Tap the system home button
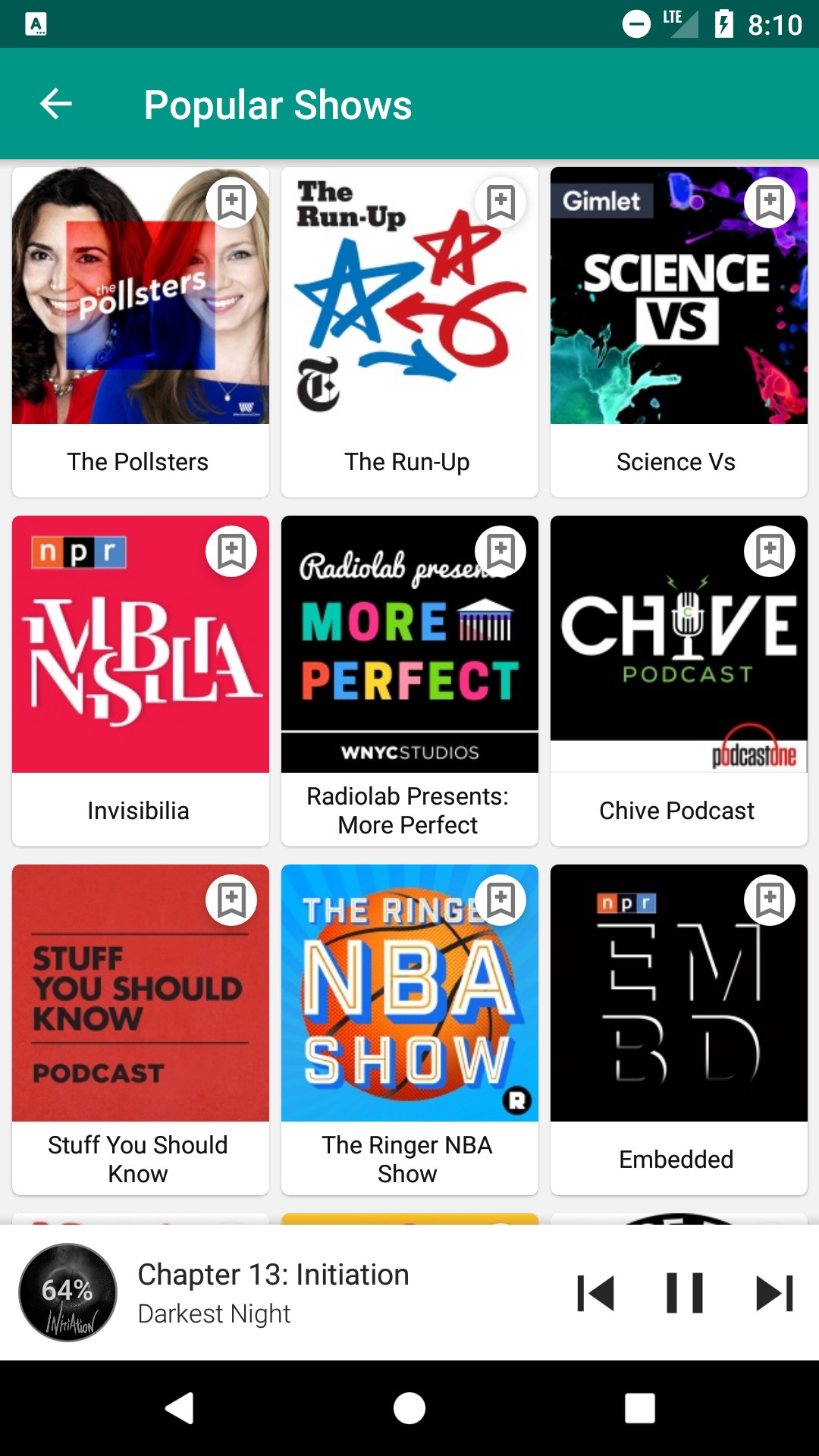The image size is (819, 1456). click(x=409, y=1408)
